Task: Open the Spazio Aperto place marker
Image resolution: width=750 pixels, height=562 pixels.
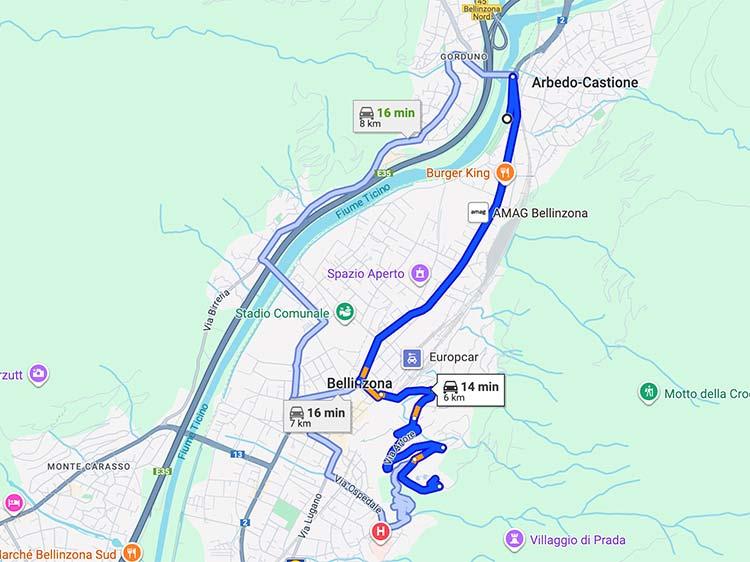Action: [422, 272]
